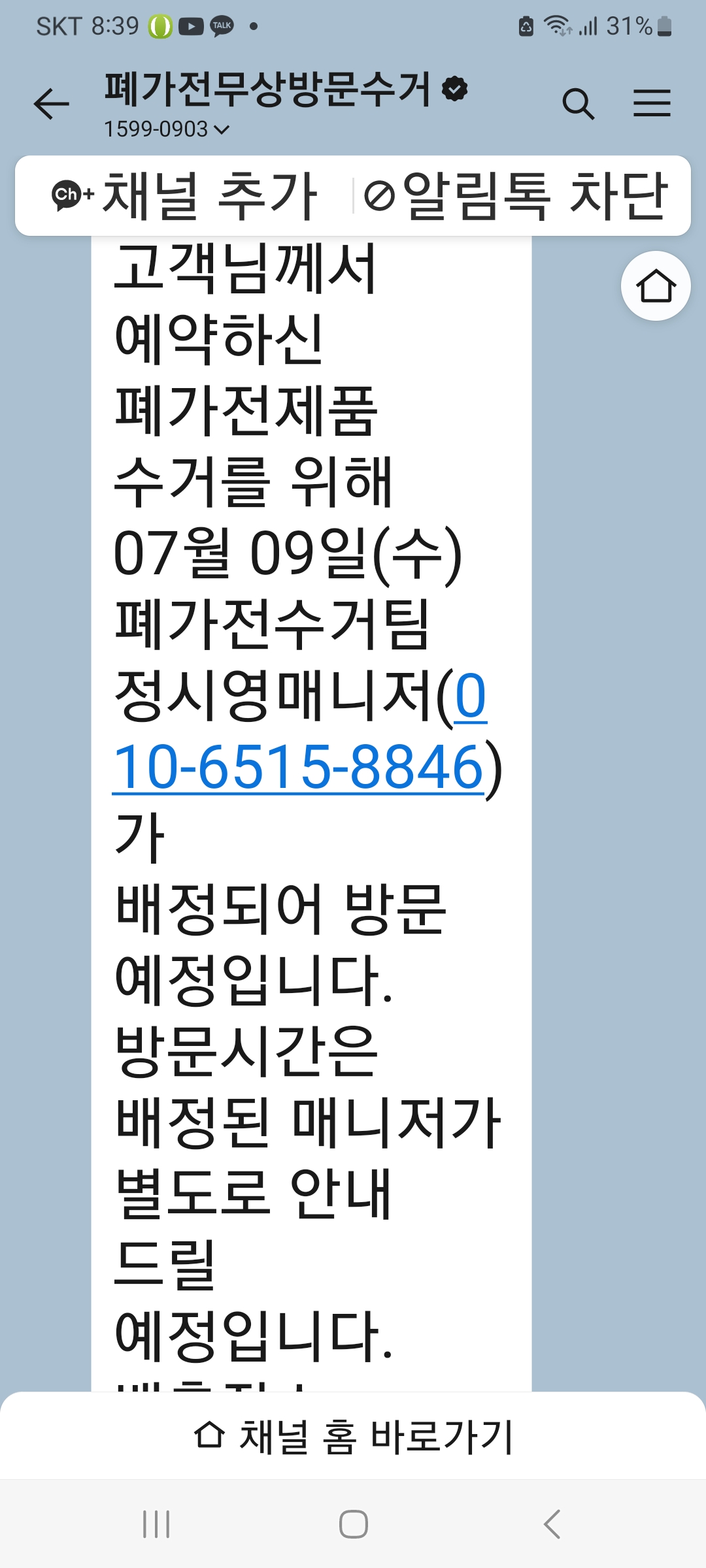Call the linked number 010-6515-8846
The width and height of the screenshot is (706, 1568).
point(297,766)
